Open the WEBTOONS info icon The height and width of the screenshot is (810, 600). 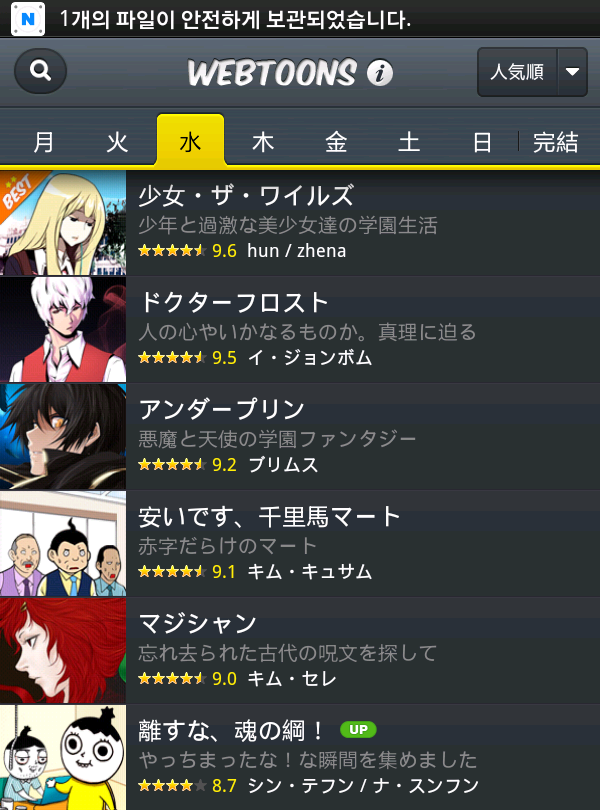[x=380, y=73]
